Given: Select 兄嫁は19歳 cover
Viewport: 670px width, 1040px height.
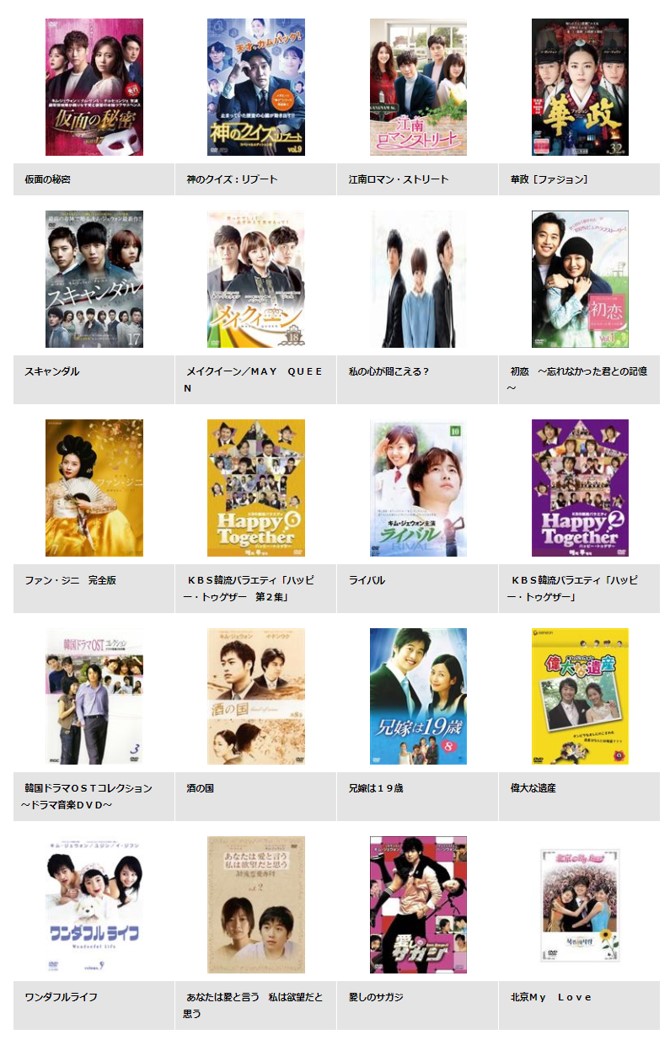Looking at the screenshot, I should (418, 696).
